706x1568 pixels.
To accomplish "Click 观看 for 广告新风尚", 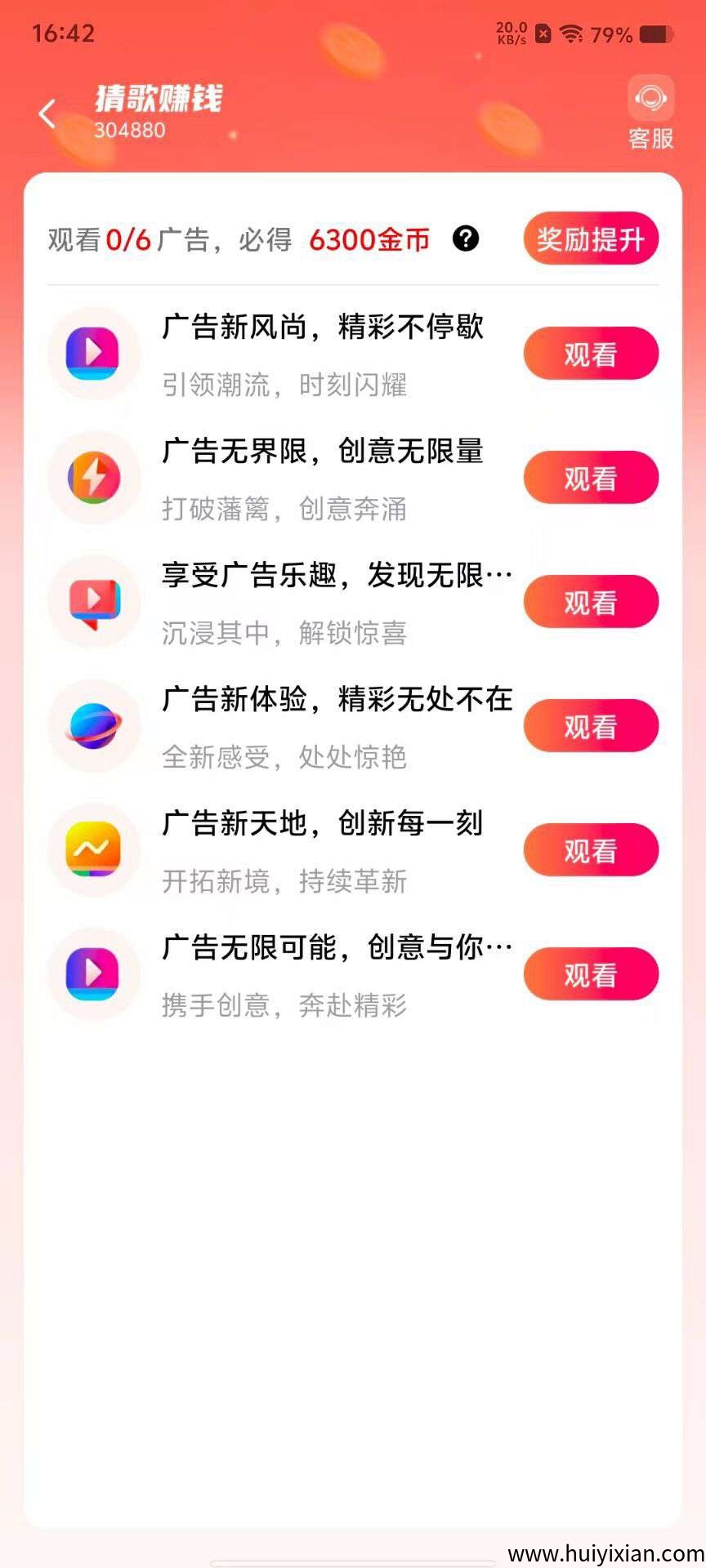I will point(590,353).
